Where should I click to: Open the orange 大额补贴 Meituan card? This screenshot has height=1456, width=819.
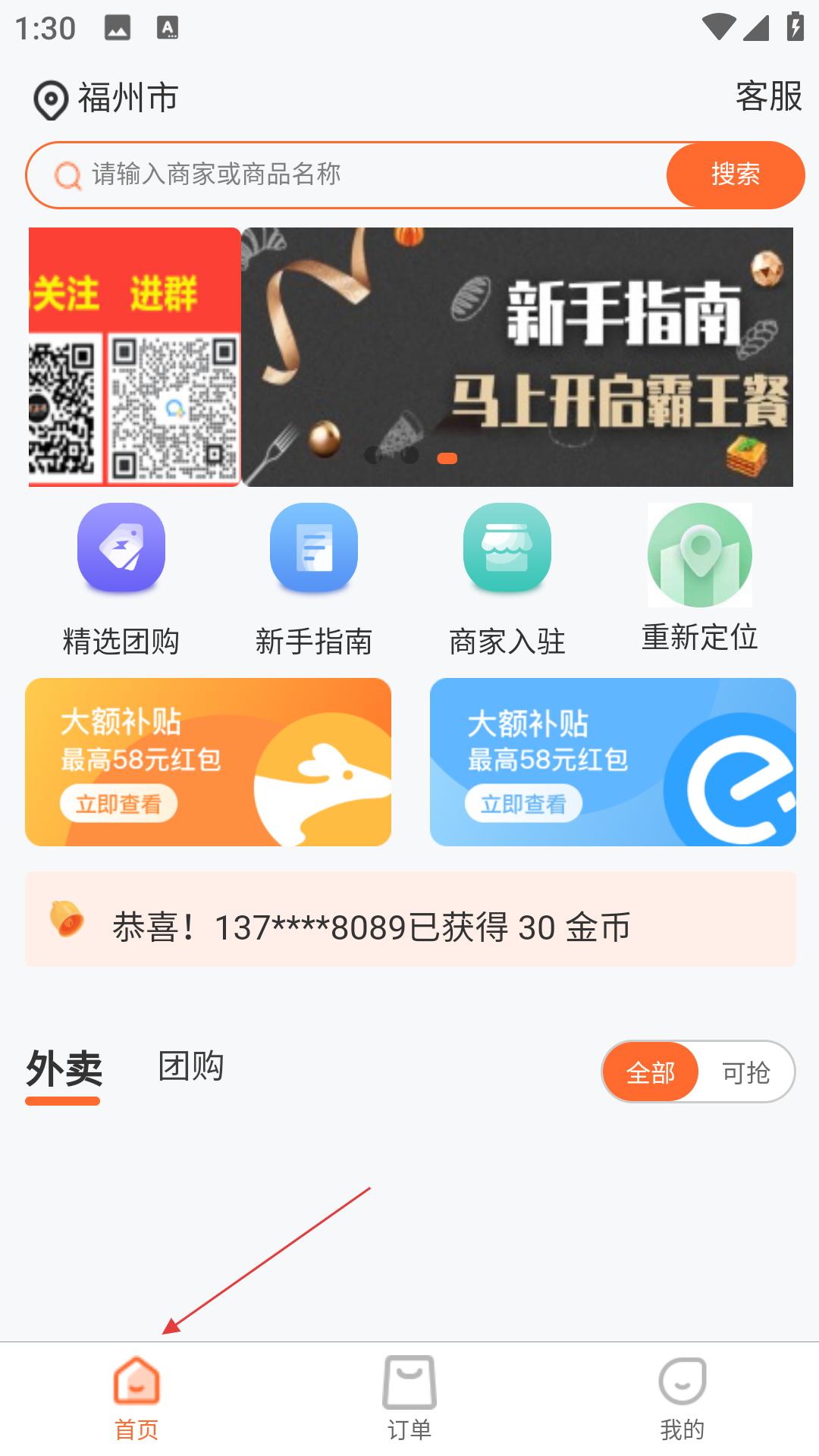208,762
